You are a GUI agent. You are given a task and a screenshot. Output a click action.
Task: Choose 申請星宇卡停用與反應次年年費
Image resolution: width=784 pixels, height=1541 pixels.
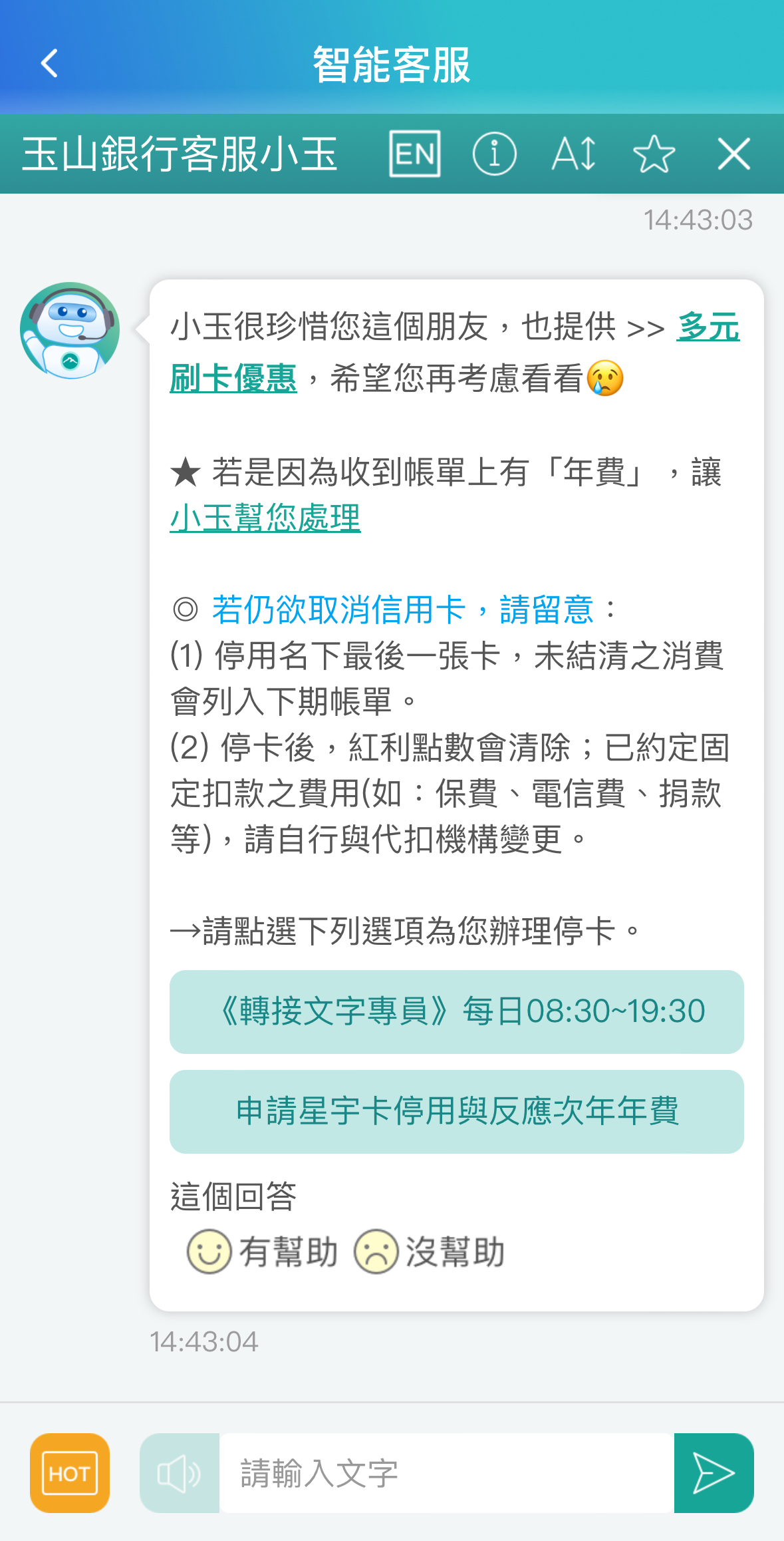click(456, 1111)
